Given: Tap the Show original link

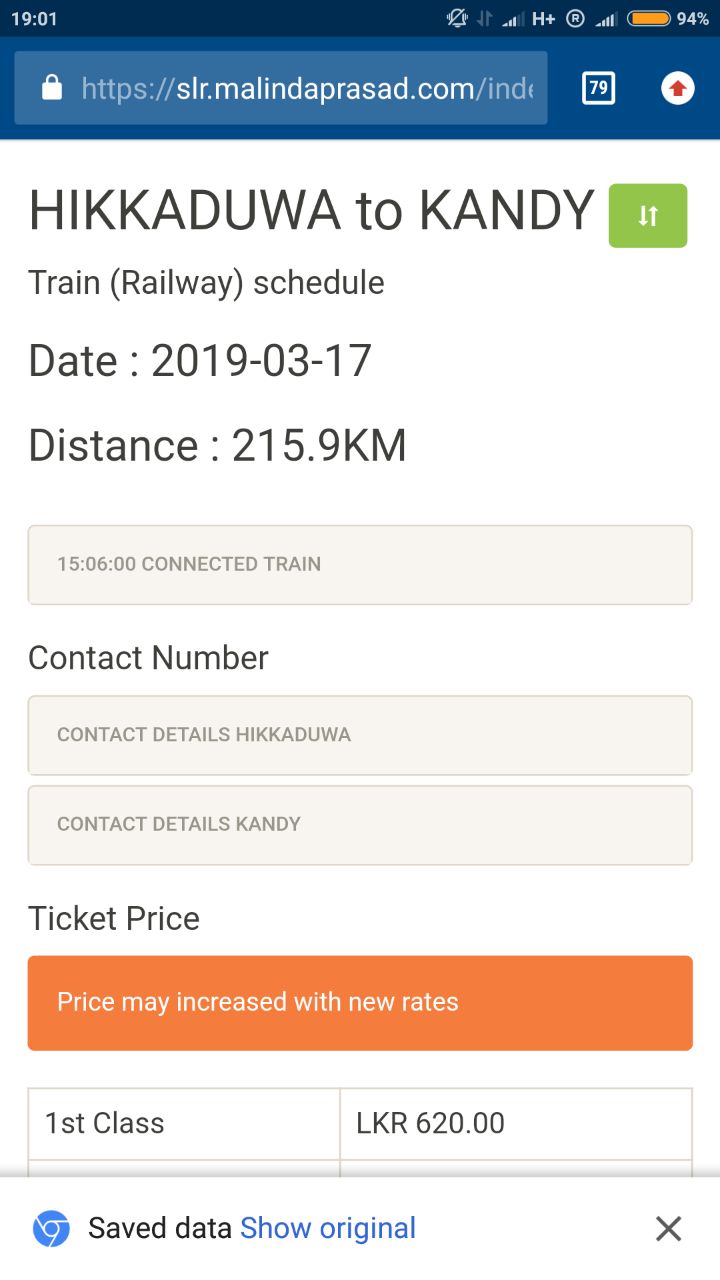Looking at the screenshot, I should (x=328, y=1228).
